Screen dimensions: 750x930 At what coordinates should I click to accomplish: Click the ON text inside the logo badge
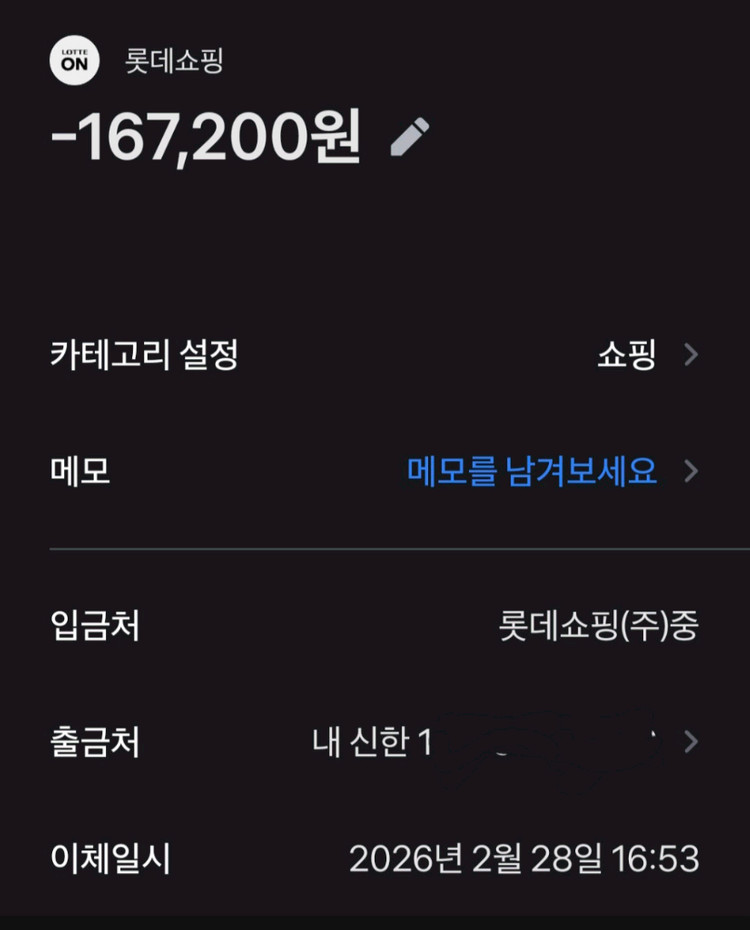point(75,66)
